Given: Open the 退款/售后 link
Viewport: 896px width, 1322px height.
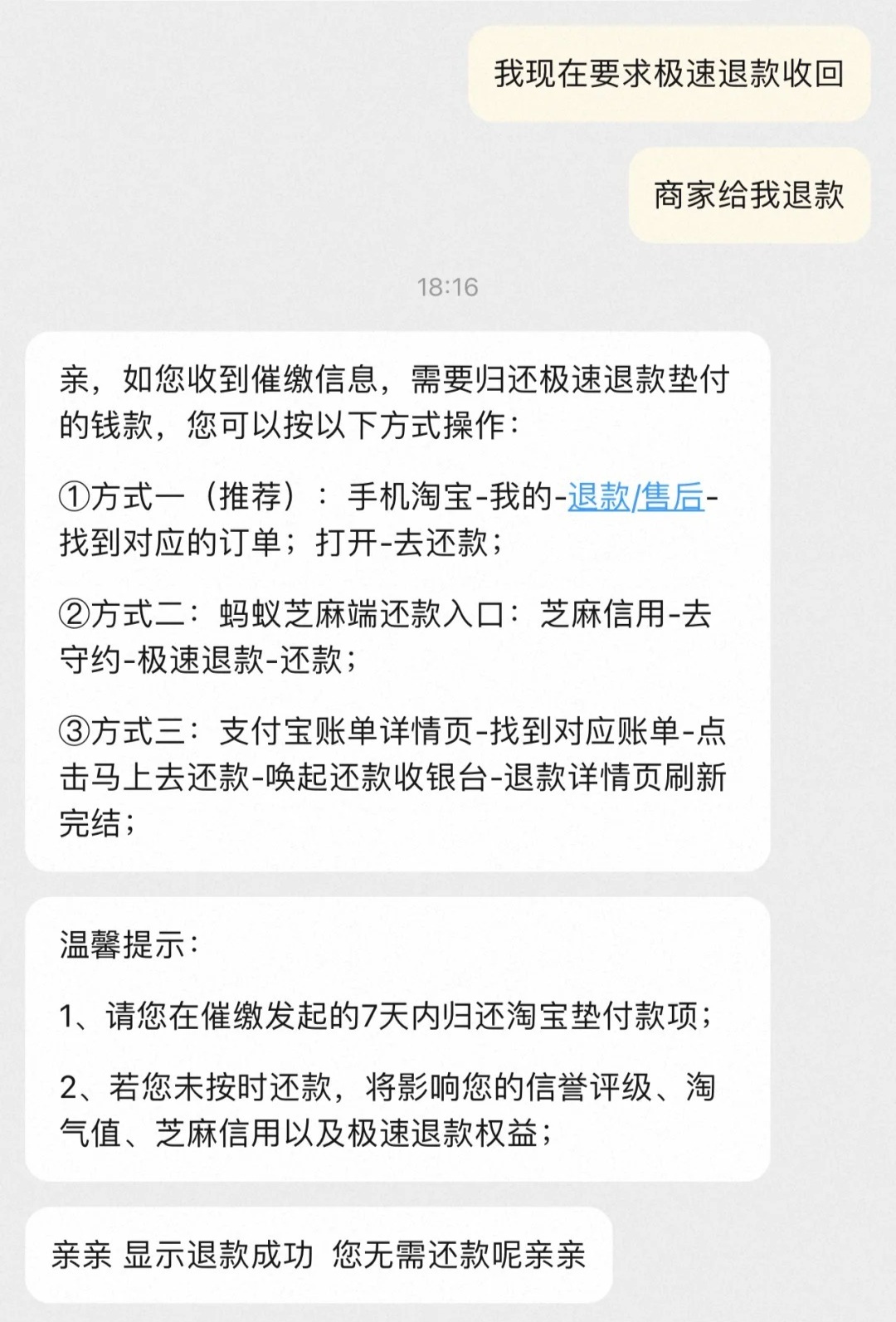Looking at the screenshot, I should [x=635, y=497].
